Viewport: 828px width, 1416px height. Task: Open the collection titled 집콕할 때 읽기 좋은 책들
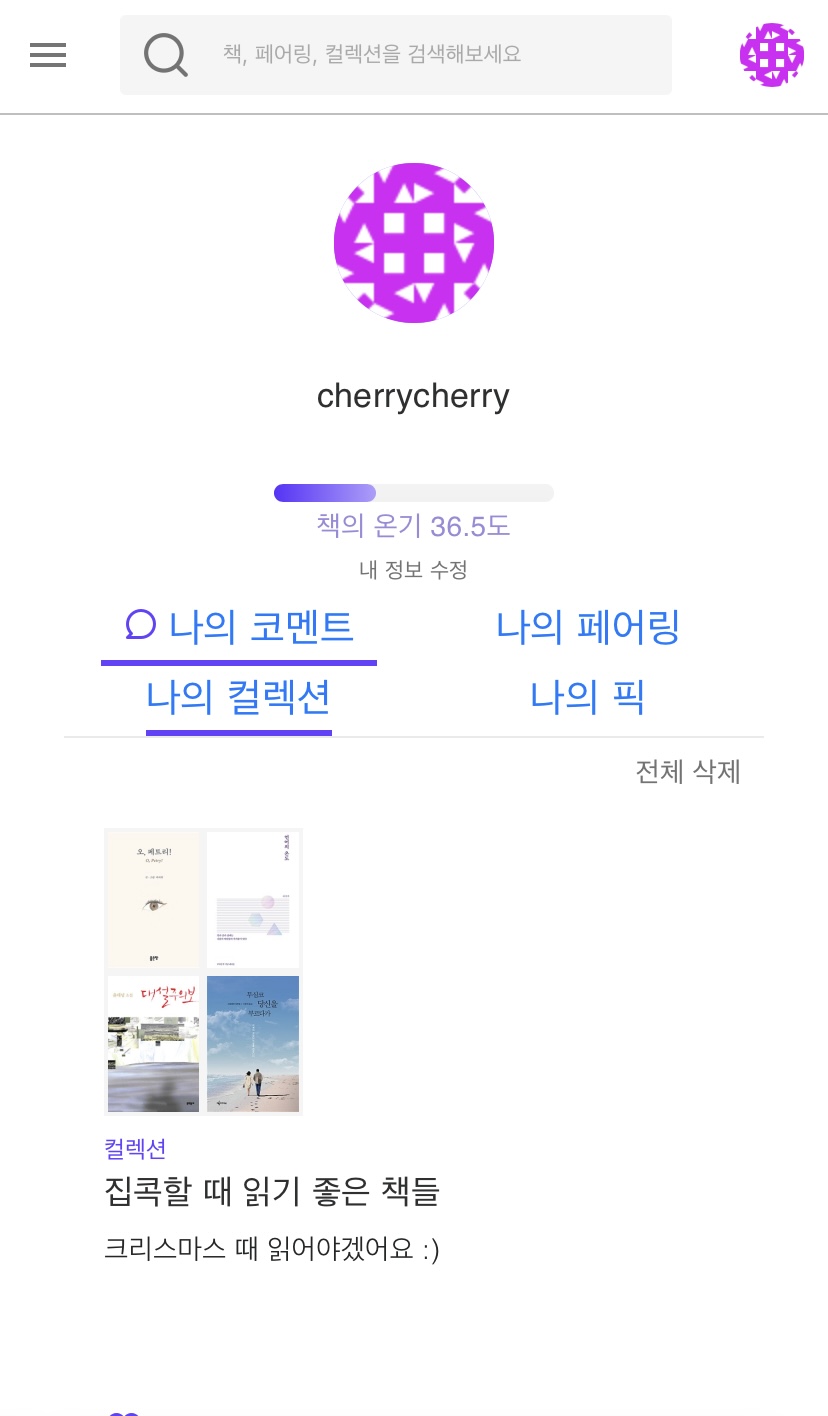coord(271,1191)
